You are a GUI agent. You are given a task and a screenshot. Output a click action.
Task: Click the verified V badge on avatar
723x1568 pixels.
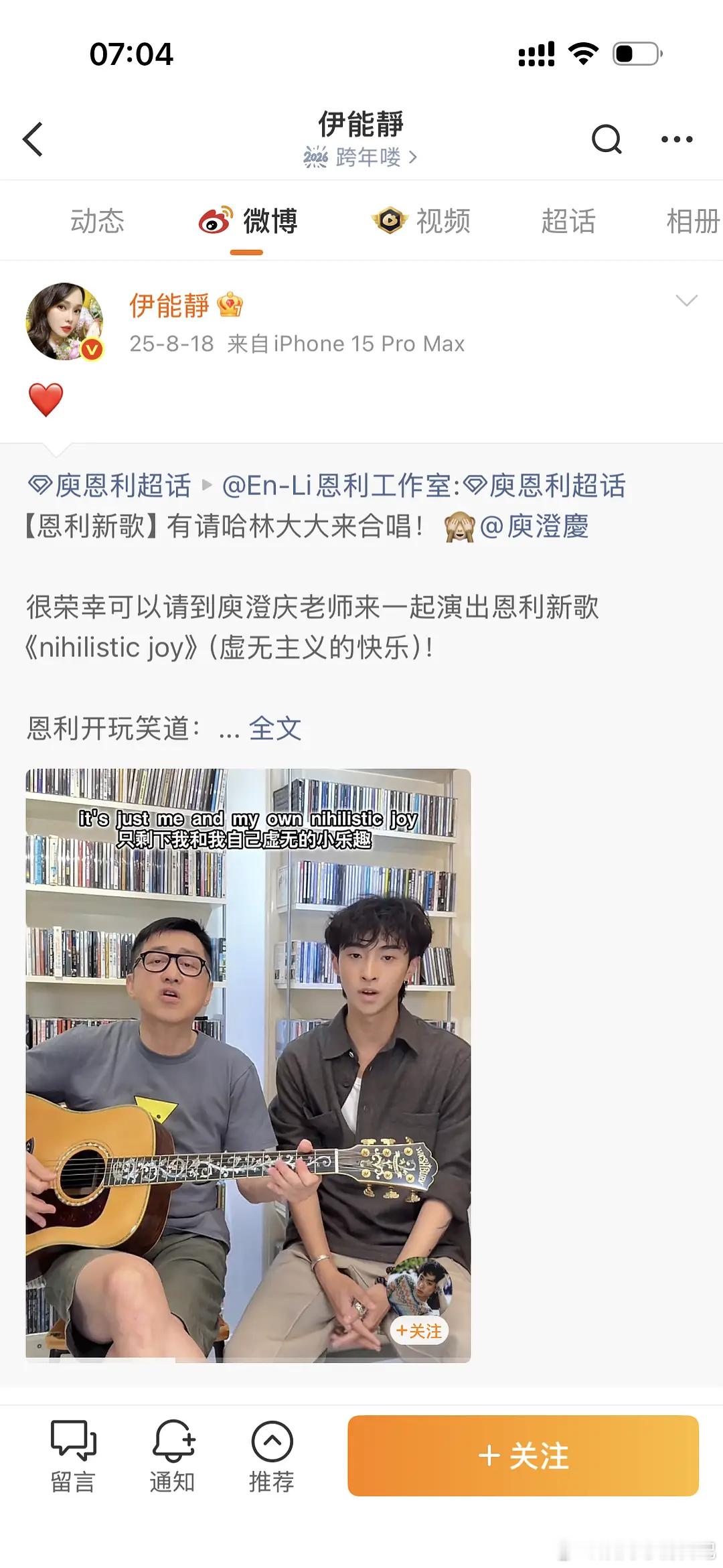coord(90,349)
